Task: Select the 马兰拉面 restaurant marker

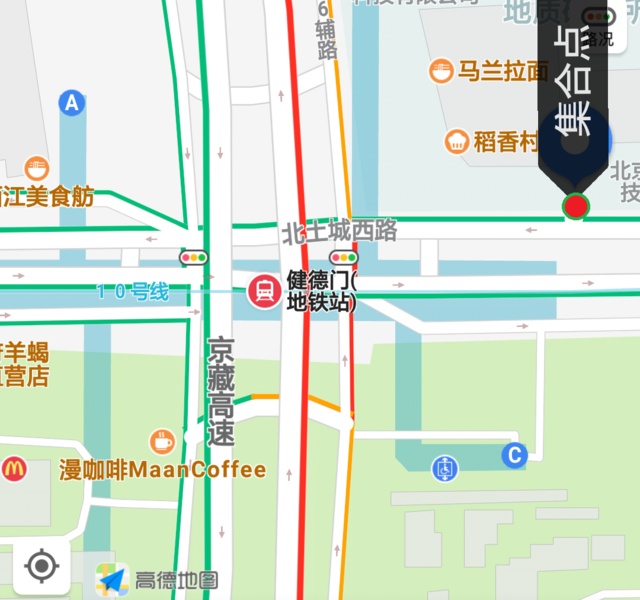Action: click(x=442, y=71)
